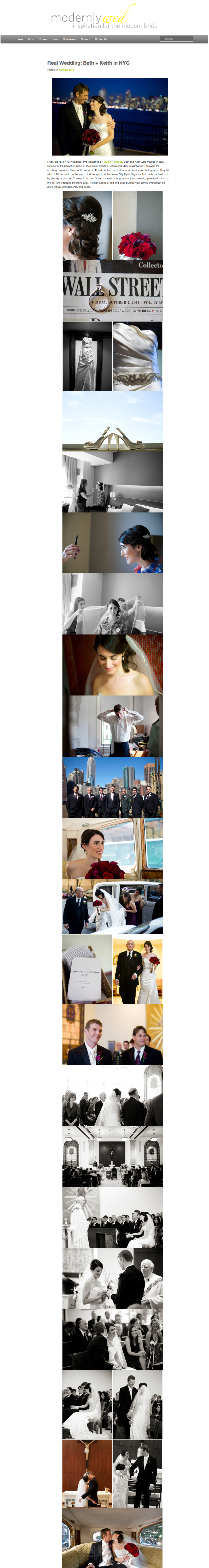Screen dimensions: 209x1568
Task: Open the Contact Us page
Action: (x=101, y=39)
